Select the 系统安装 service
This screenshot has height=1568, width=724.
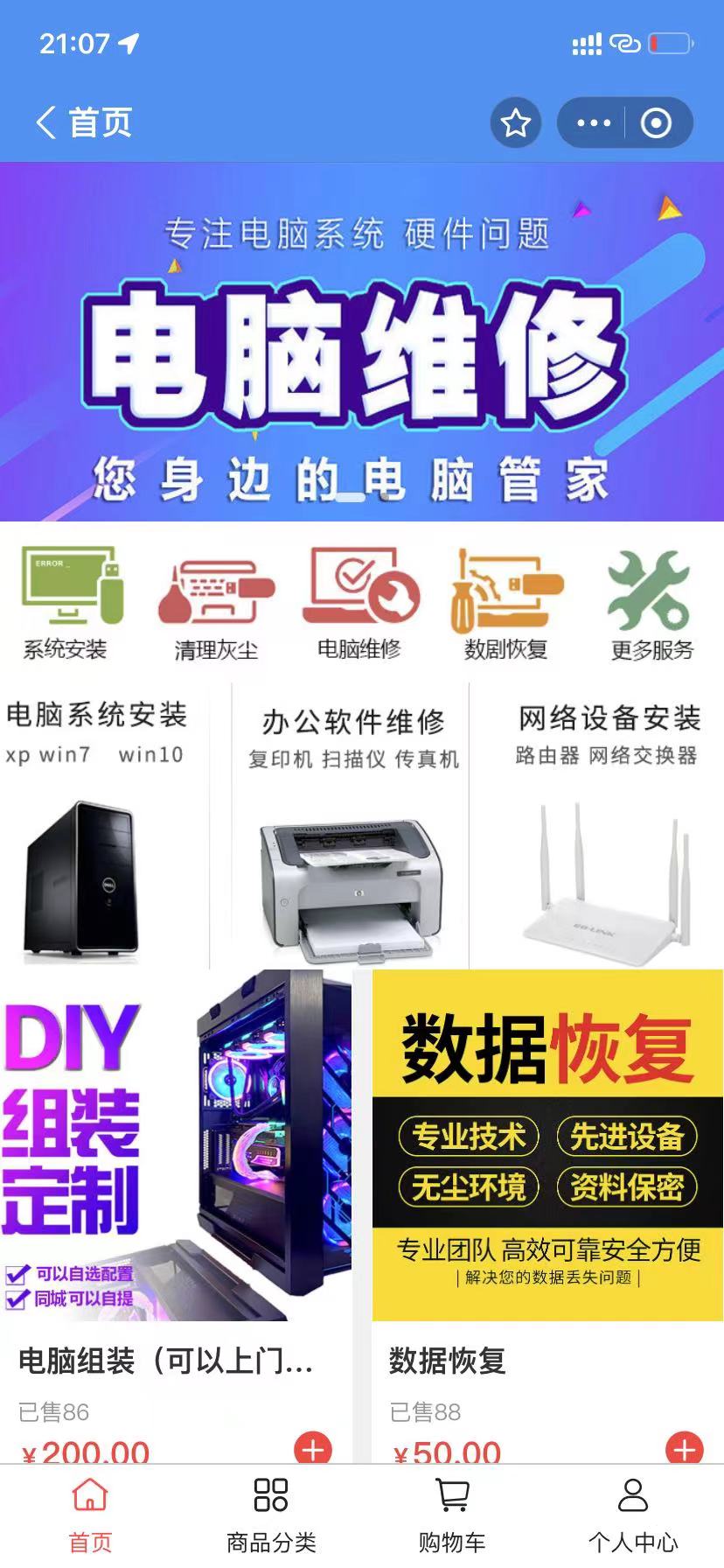tap(66, 604)
